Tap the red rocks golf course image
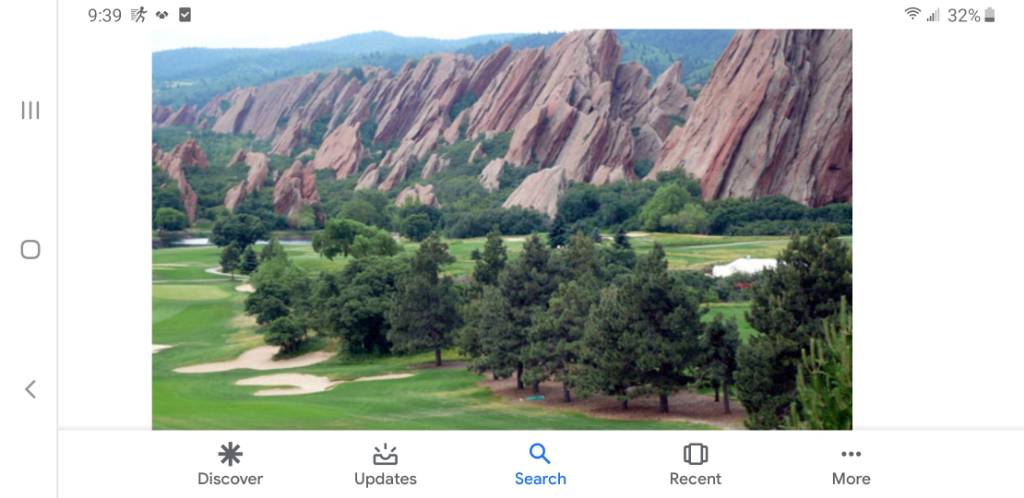The width and height of the screenshot is (1024, 498). click(x=502, y=229)
